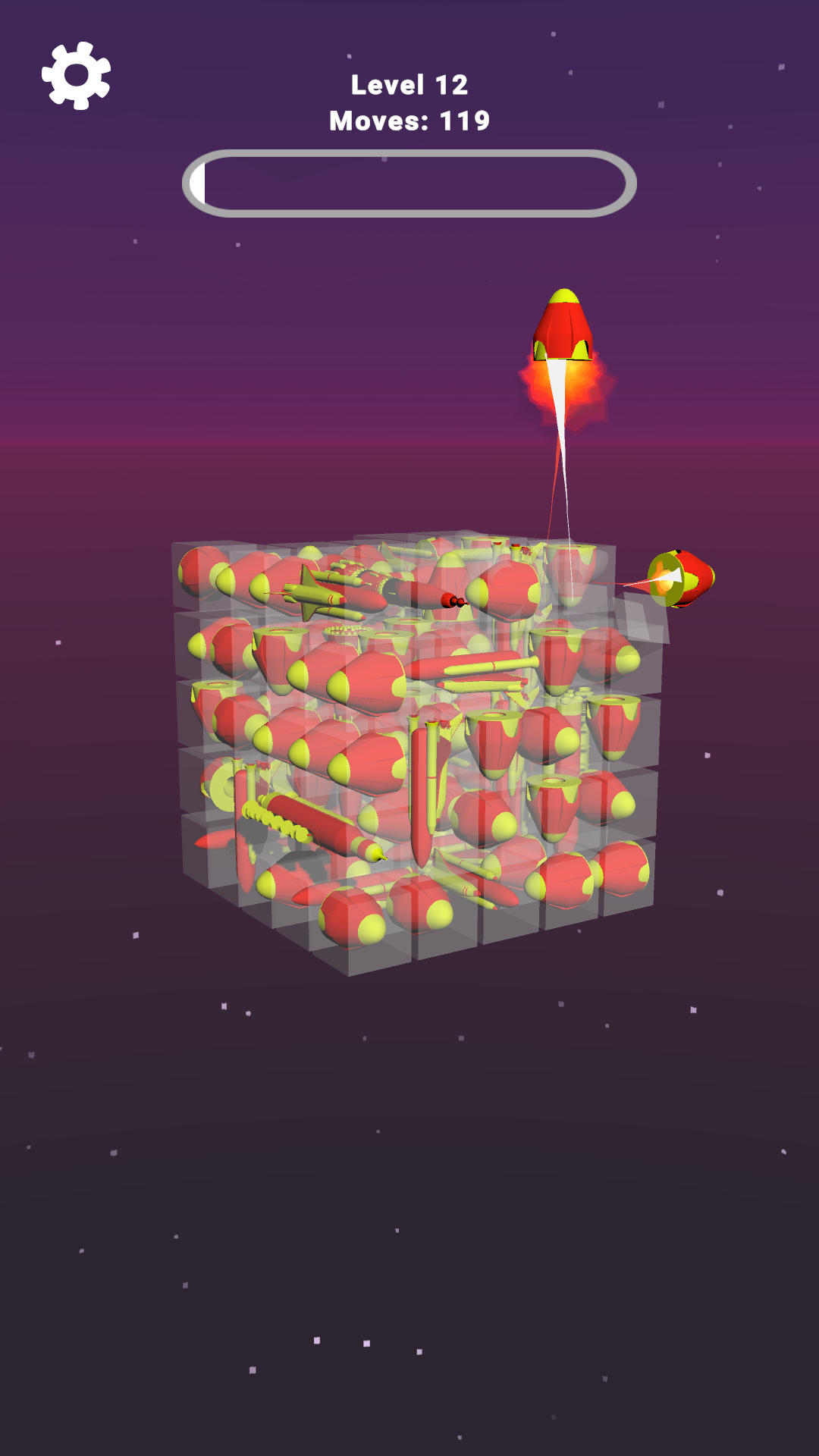Open the settings gear
The height and width of the screenshot is (1456, 819).
(x=76, y=76)
